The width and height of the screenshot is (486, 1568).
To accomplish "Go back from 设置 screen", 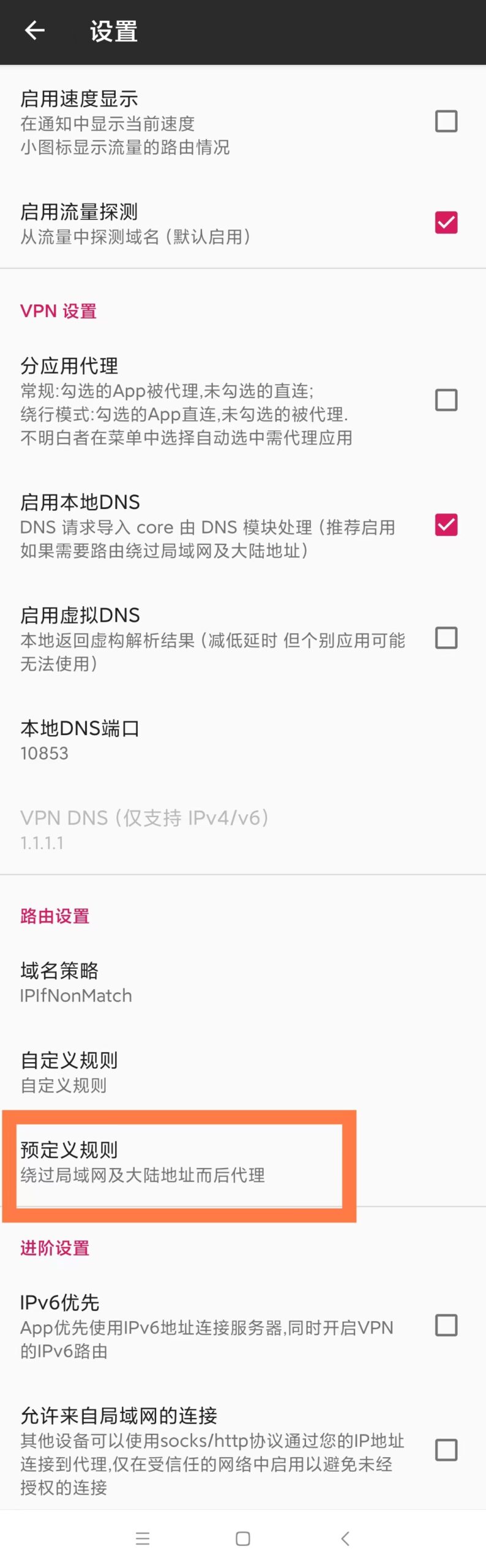I will (34, 31).
